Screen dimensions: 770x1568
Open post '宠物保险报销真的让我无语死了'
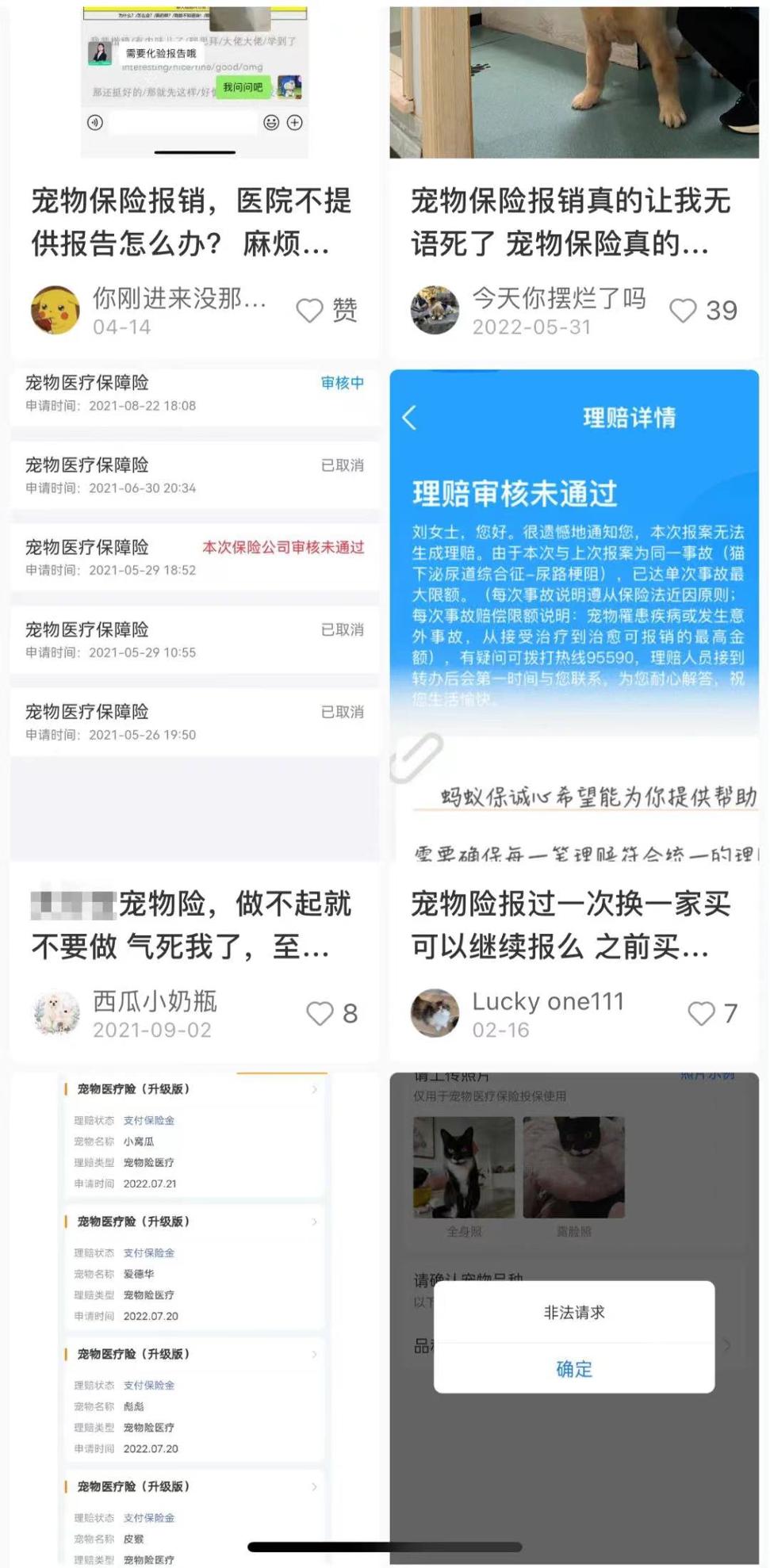pyautogui.click(x=569, y=222)
